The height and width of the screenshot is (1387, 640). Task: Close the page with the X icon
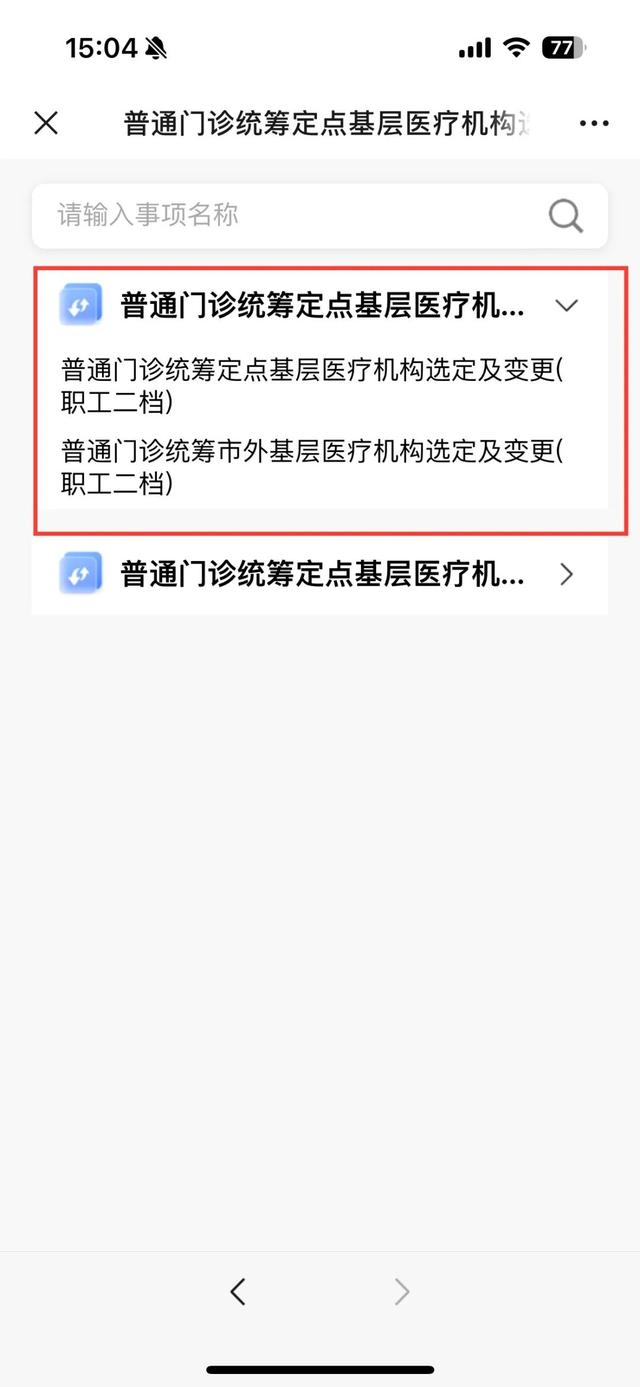46,123
